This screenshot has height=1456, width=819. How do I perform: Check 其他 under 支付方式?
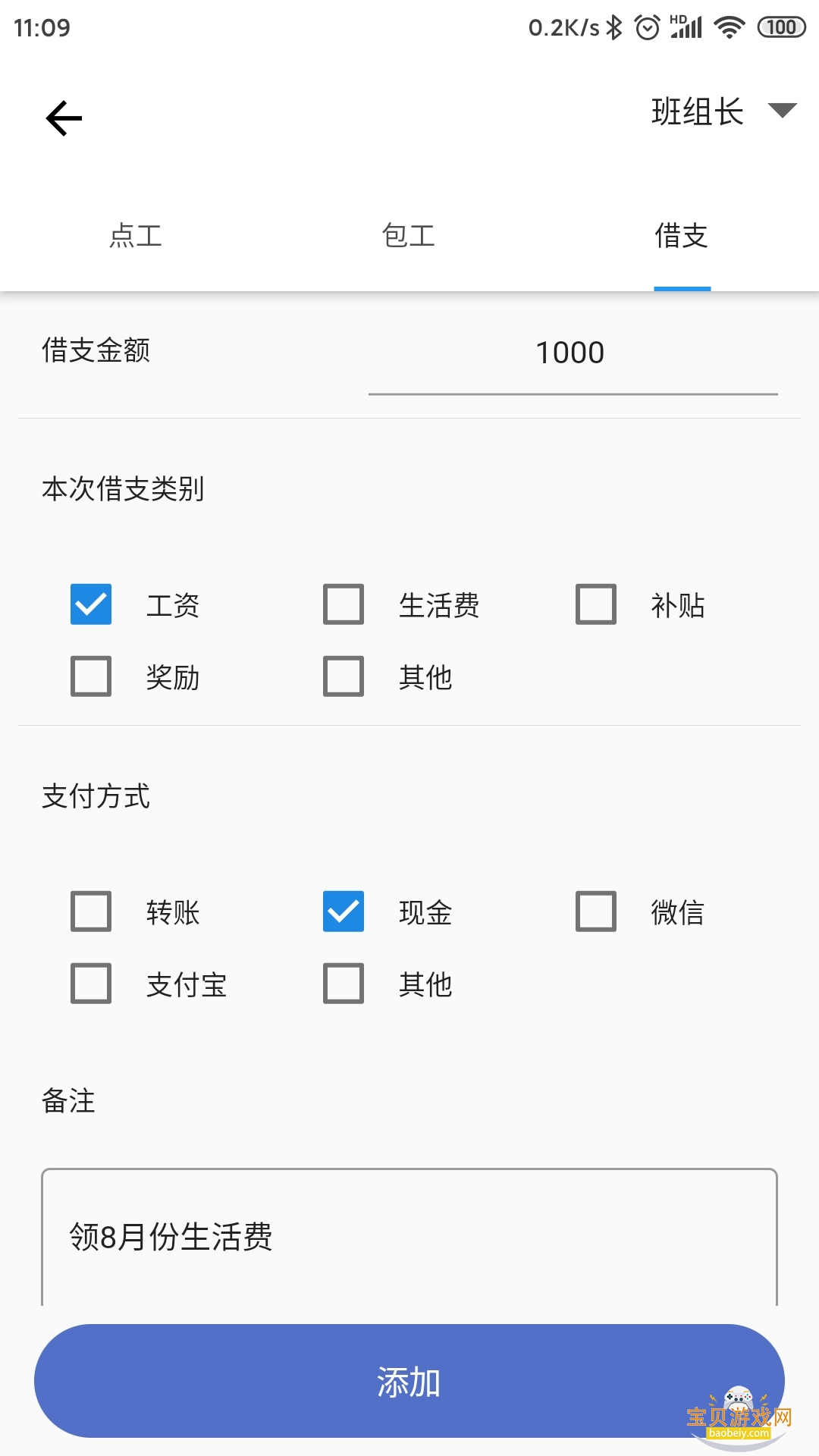344,984
